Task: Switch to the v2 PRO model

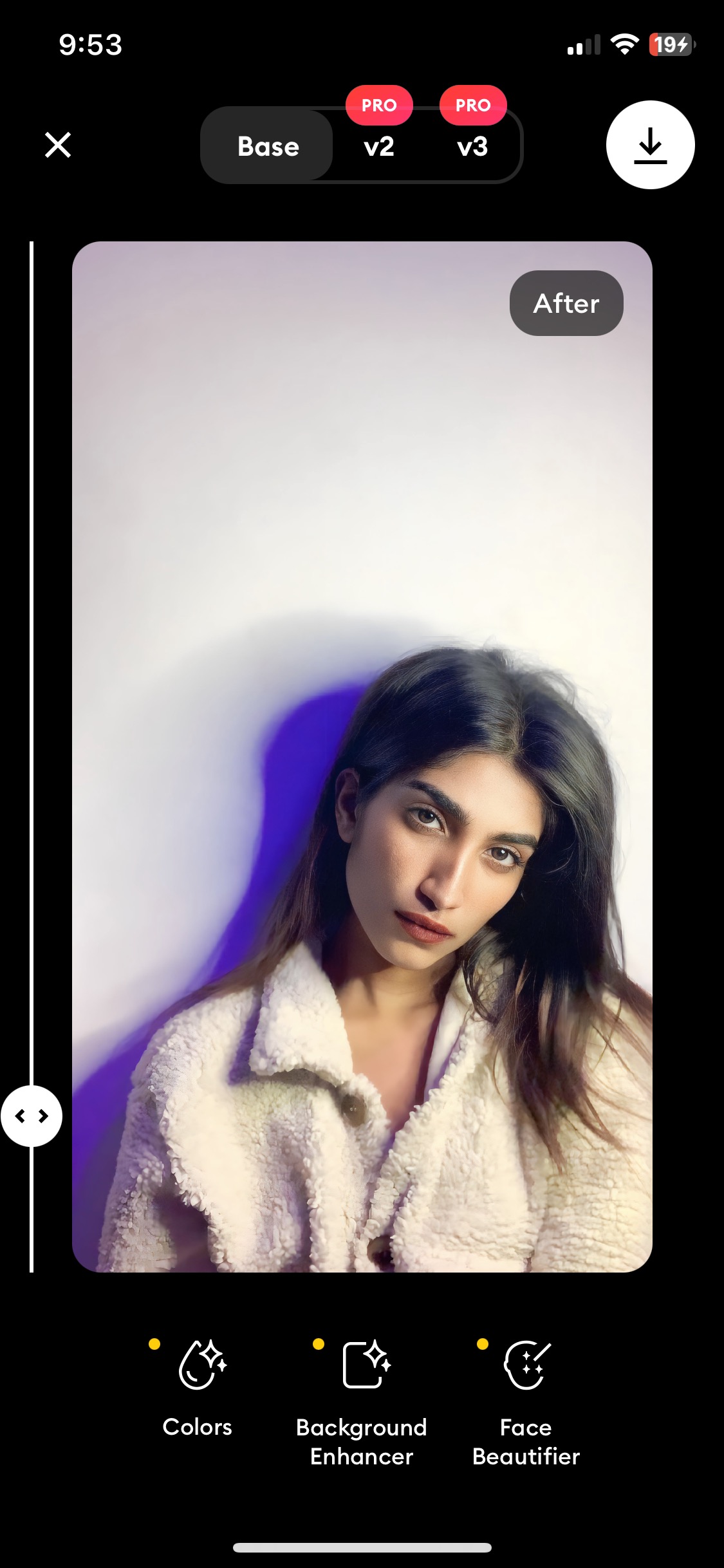Action: [379, 146]
